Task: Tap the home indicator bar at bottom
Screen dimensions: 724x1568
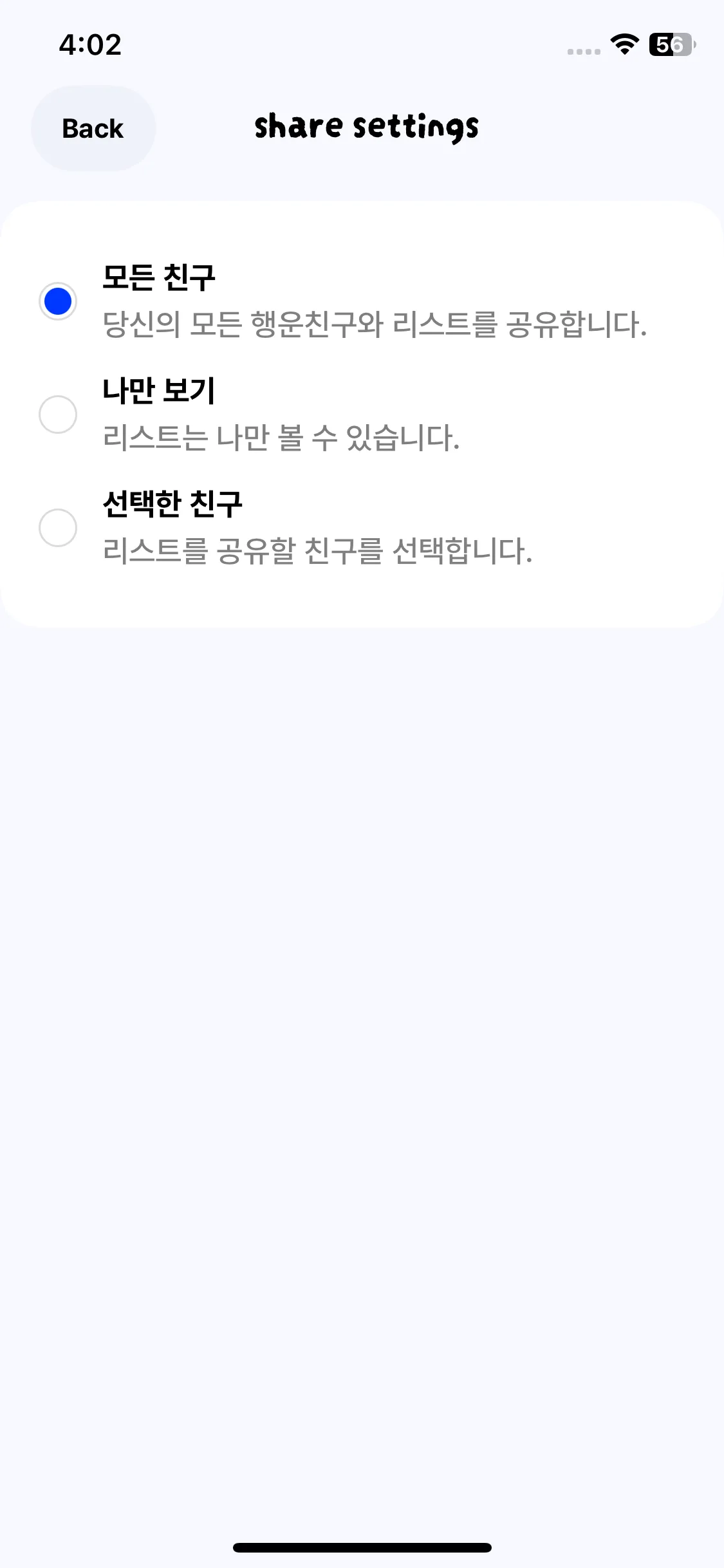Action: pos(362,1547)
